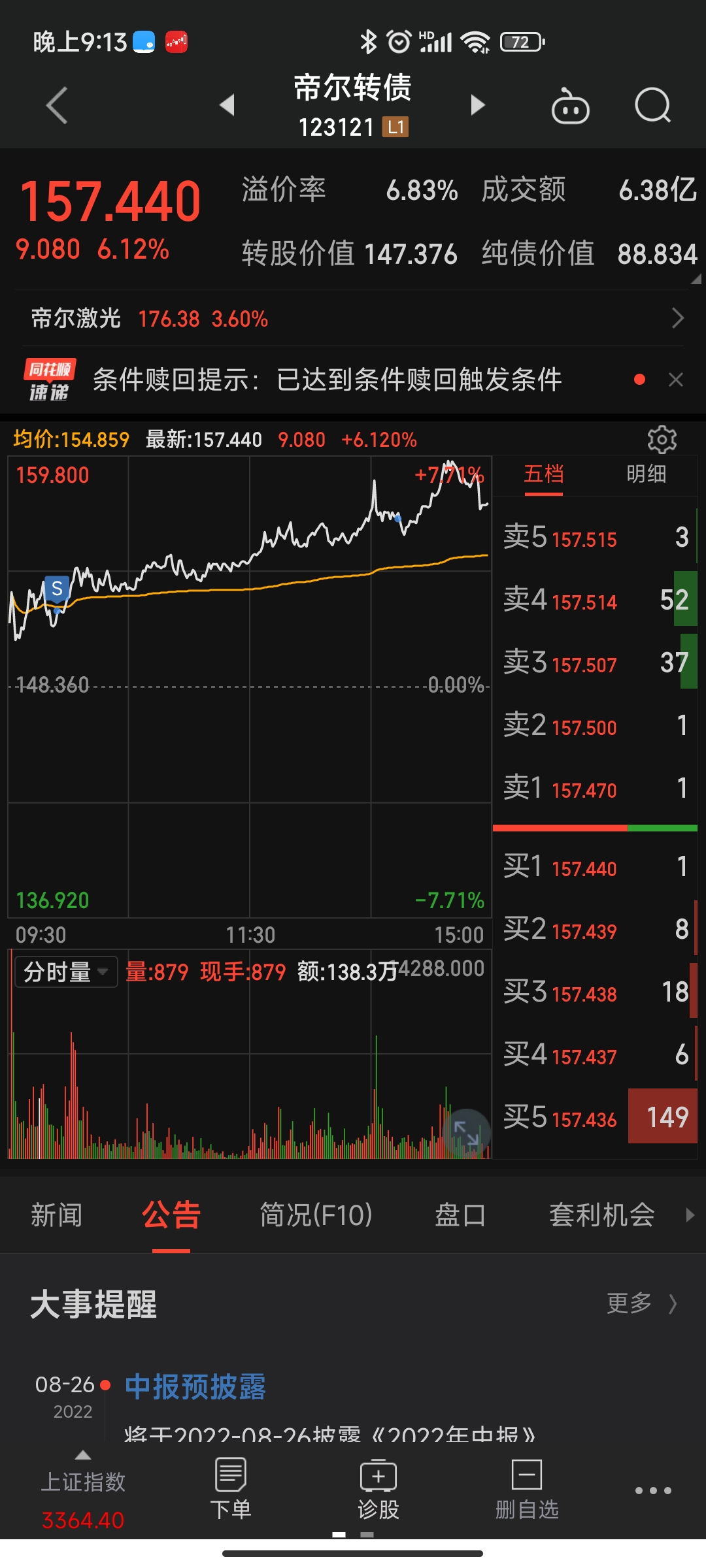Screen dimensions: 706x1568
Task: Open the robot assistant icon
Action: coord(570,106)
